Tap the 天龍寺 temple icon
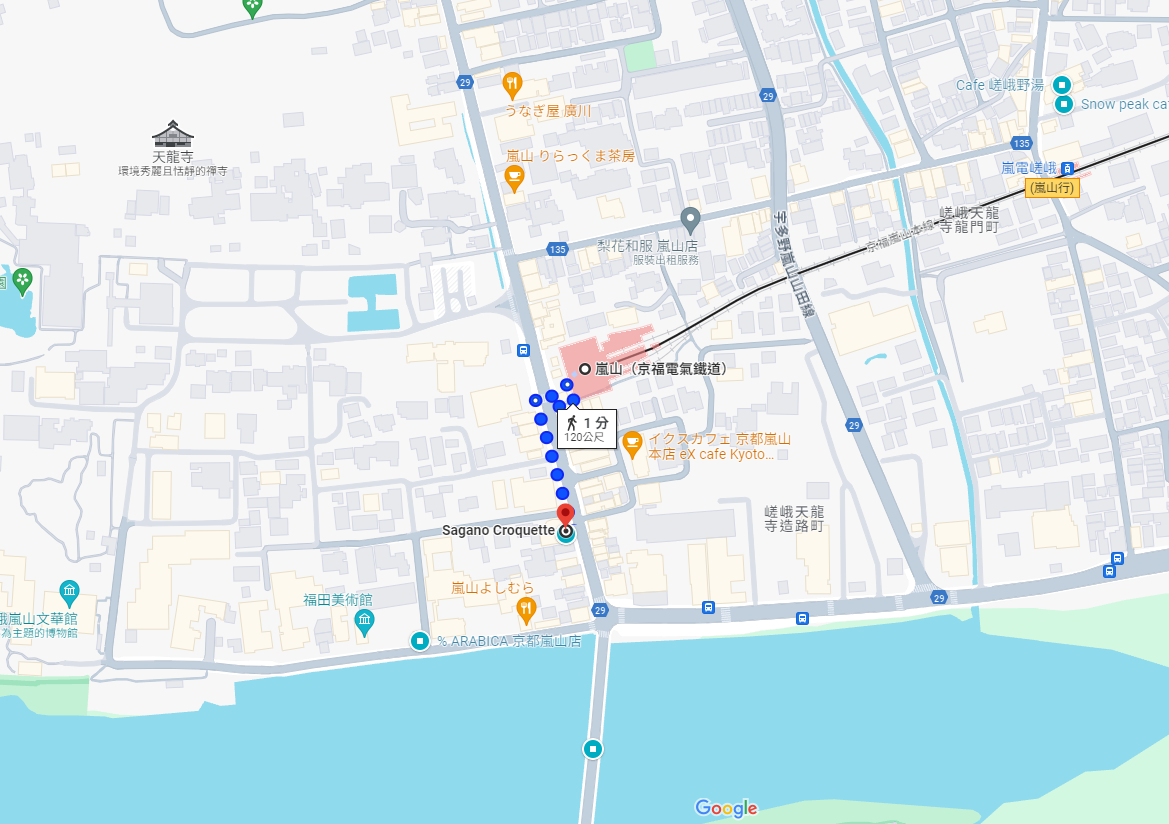The height and width of the screenshot is (824, 1169). [172, 134]
